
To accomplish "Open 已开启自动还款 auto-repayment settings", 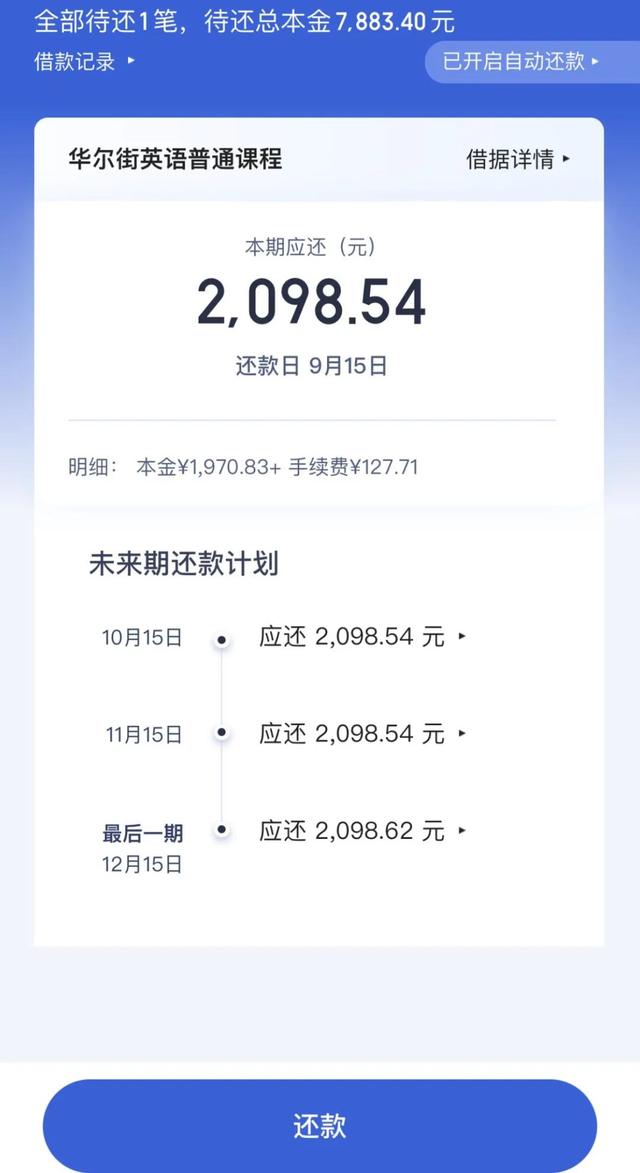I will point(520,61).
